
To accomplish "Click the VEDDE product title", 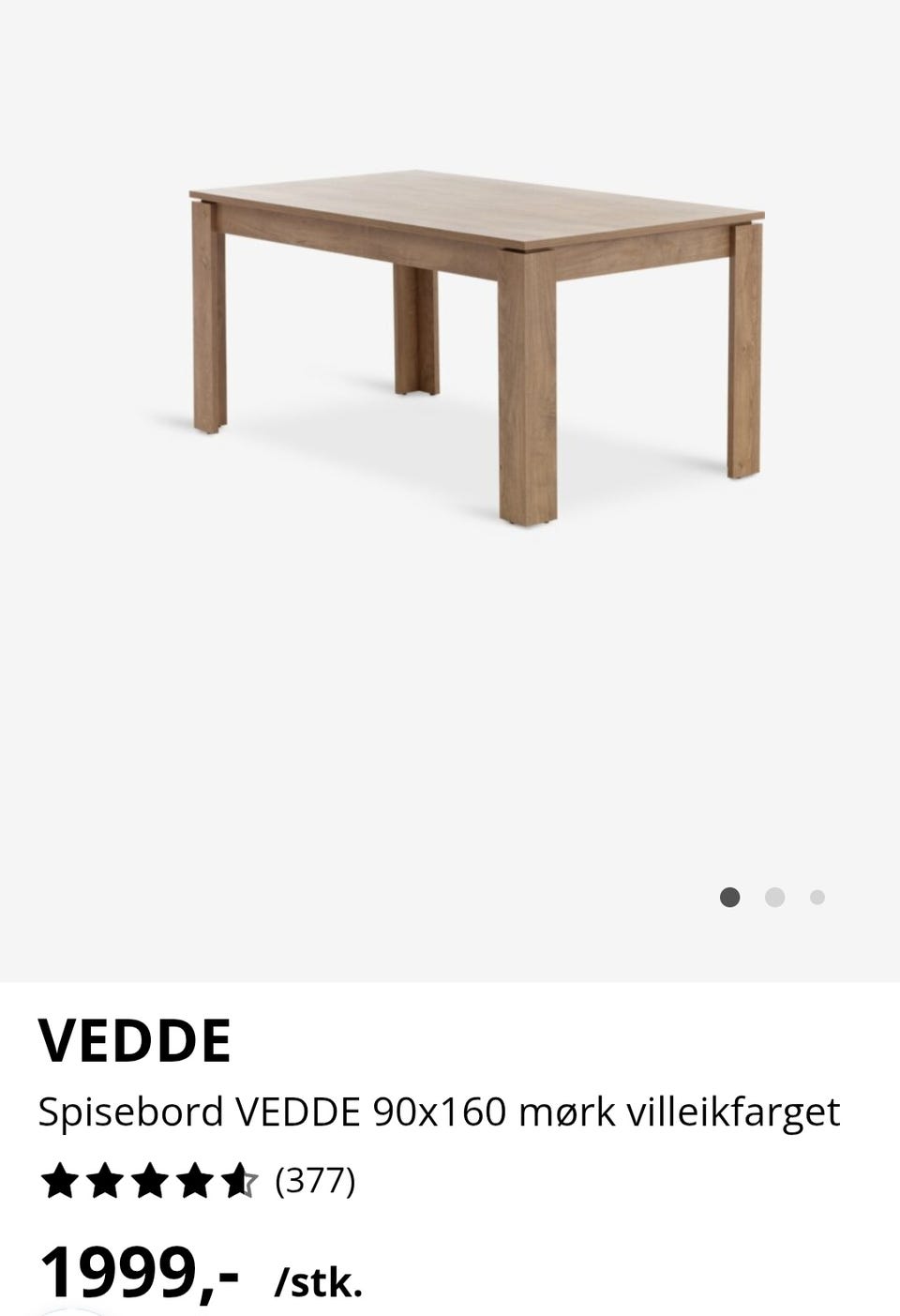I will [134, 1041].
